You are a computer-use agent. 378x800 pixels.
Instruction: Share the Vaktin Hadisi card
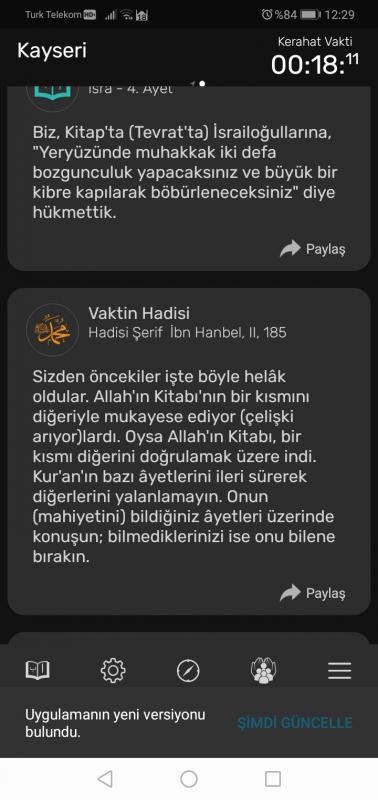(x=313, y=593)
